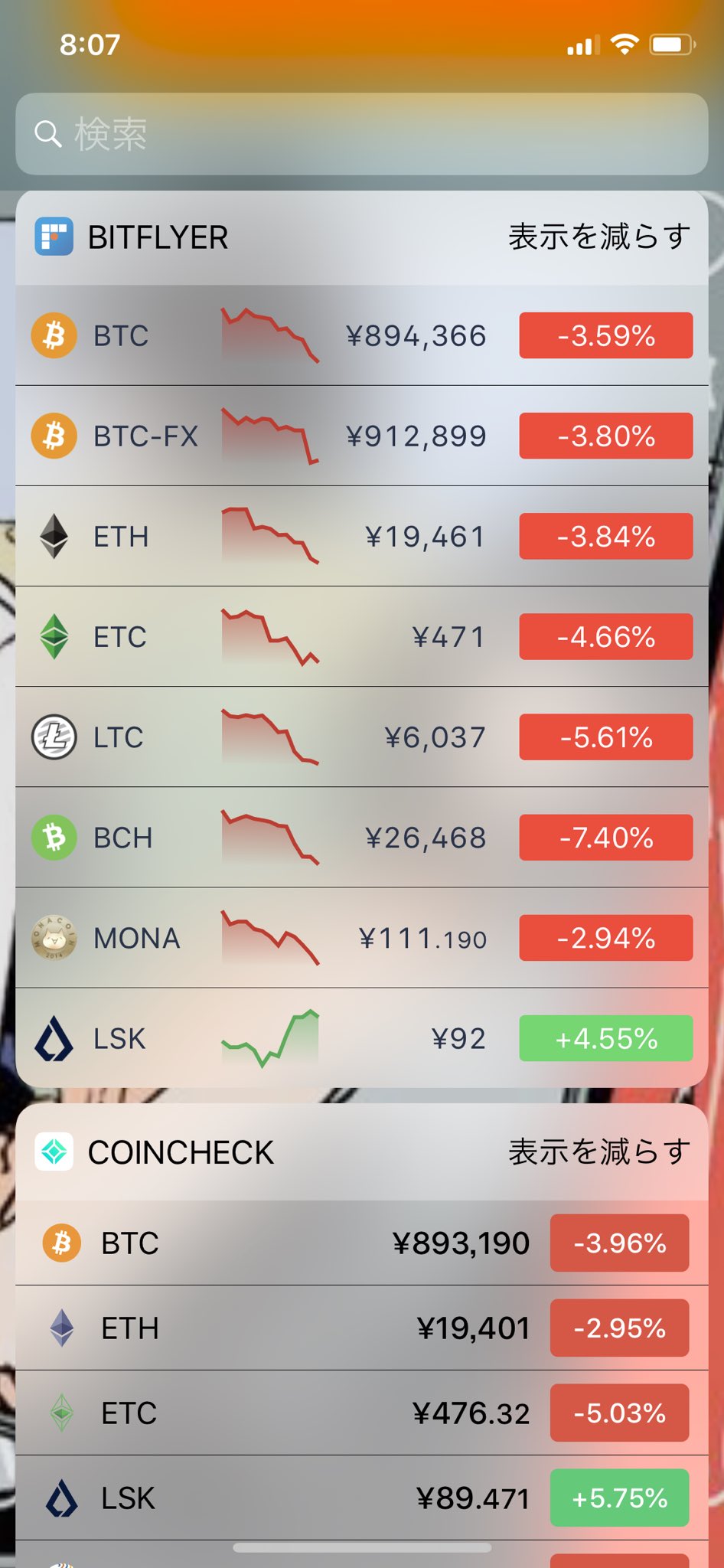Open the ETC row in the BITFLYER widget
The width and height of the screenshot is (724, 1568).
[361, 636]
